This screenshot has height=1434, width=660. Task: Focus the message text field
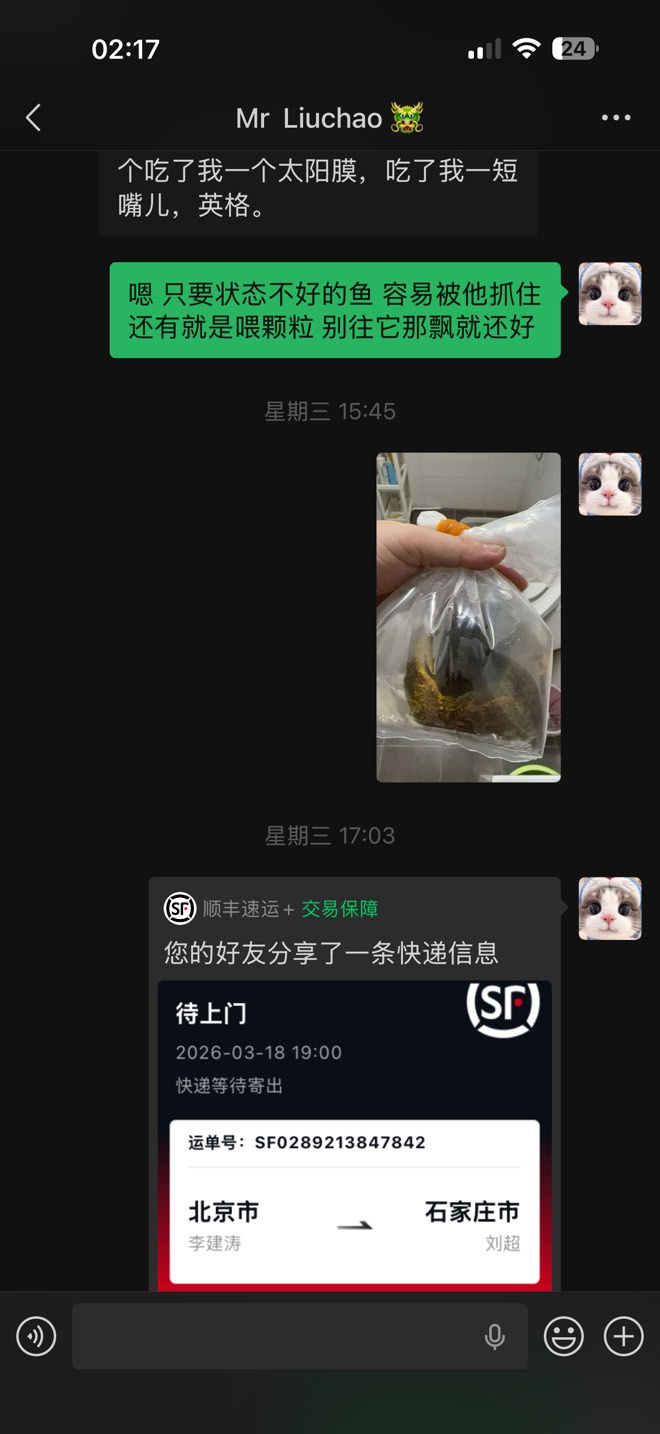pyautogui.click(x=275, y=1336)
